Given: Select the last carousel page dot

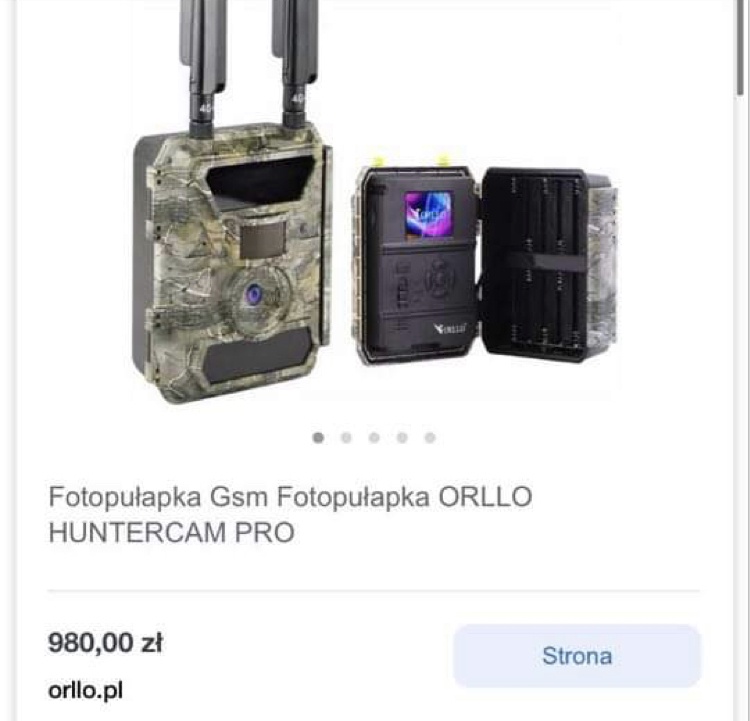Looking at the screenshot, I should (430, 438).
